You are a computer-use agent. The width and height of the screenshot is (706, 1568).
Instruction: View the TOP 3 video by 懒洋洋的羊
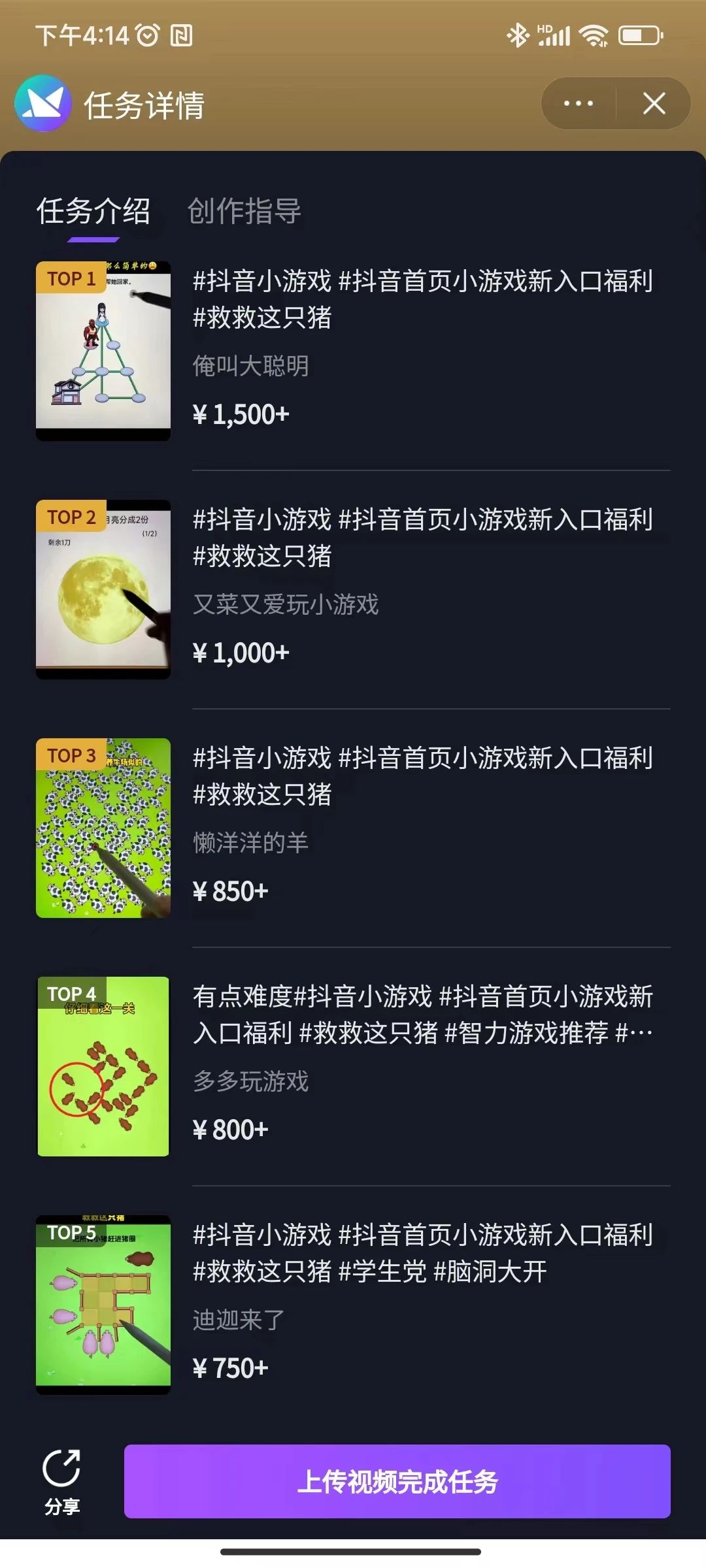[103, 828]
